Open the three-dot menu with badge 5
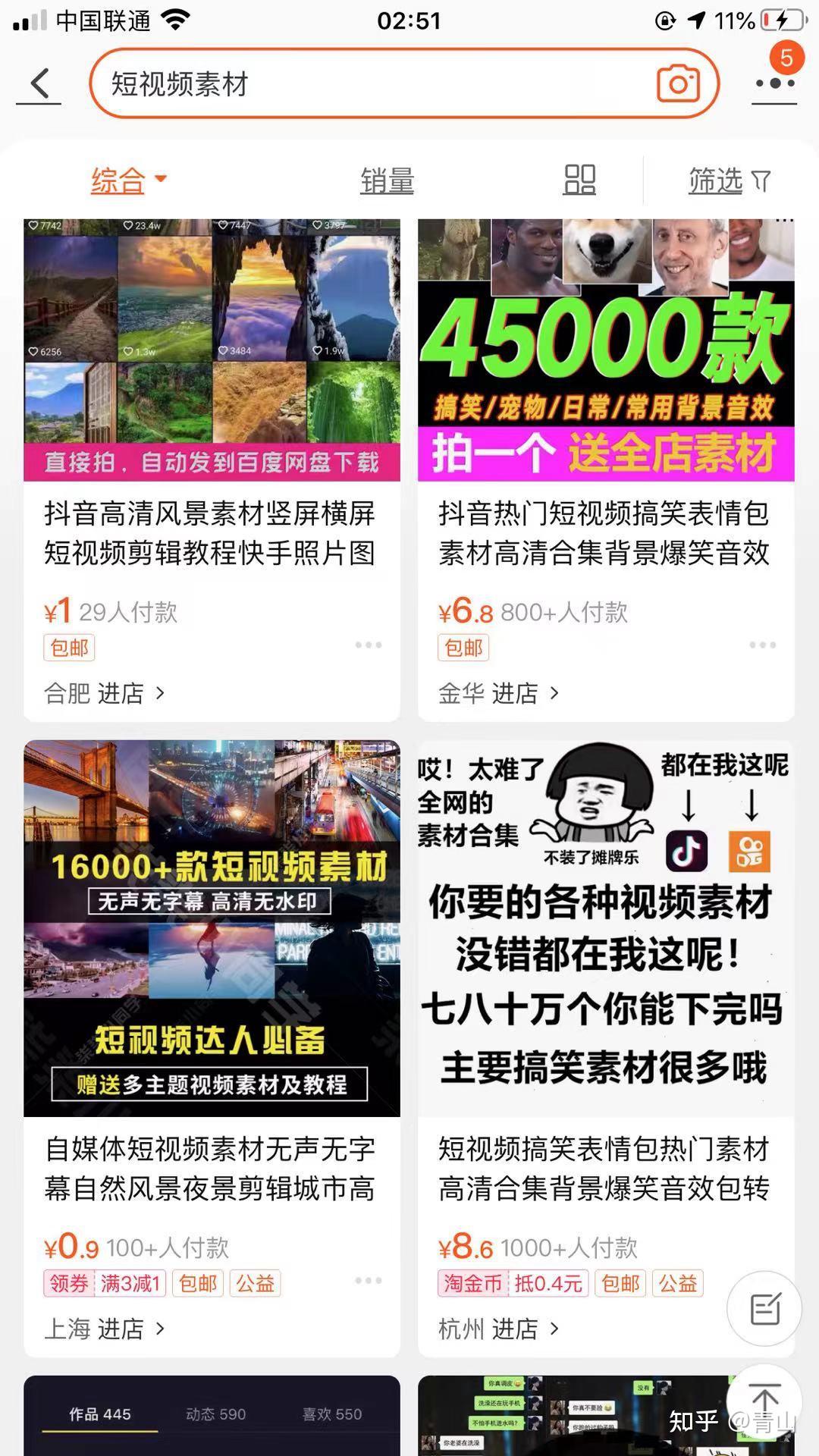Viewport: 819px width, 1456px height. 774,82
